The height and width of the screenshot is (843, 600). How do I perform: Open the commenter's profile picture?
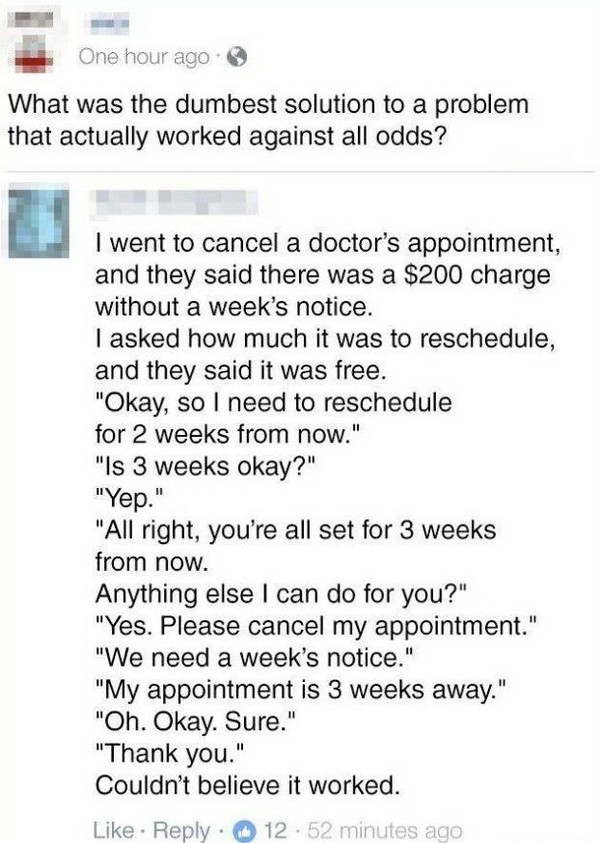coord(39,223)
